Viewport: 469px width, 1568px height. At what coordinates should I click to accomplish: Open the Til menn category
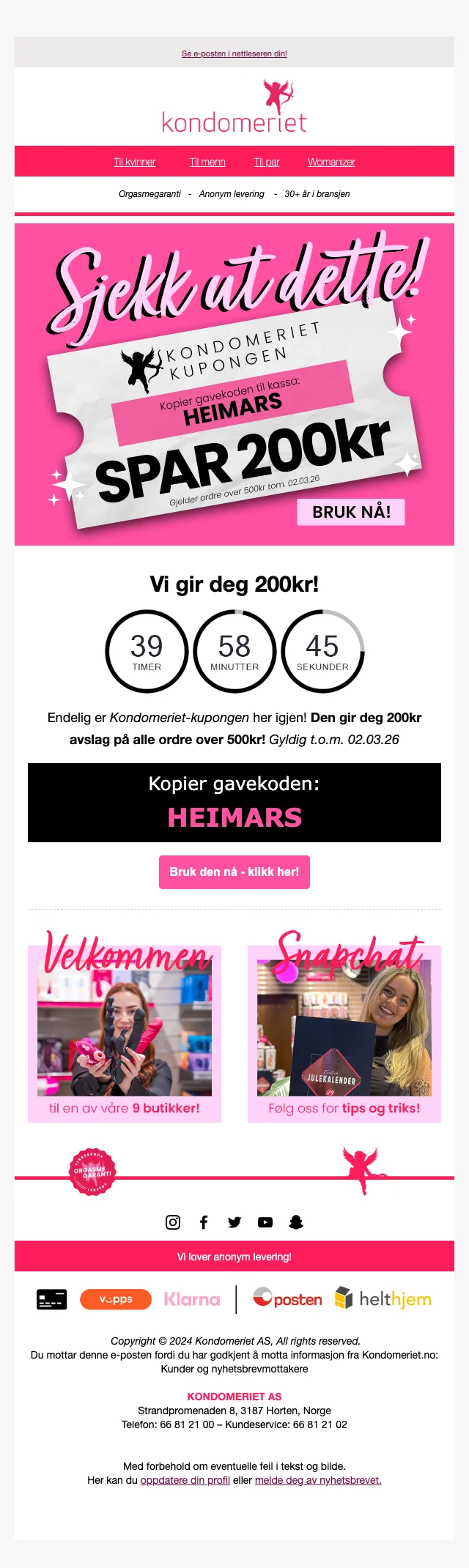[207, 162]
